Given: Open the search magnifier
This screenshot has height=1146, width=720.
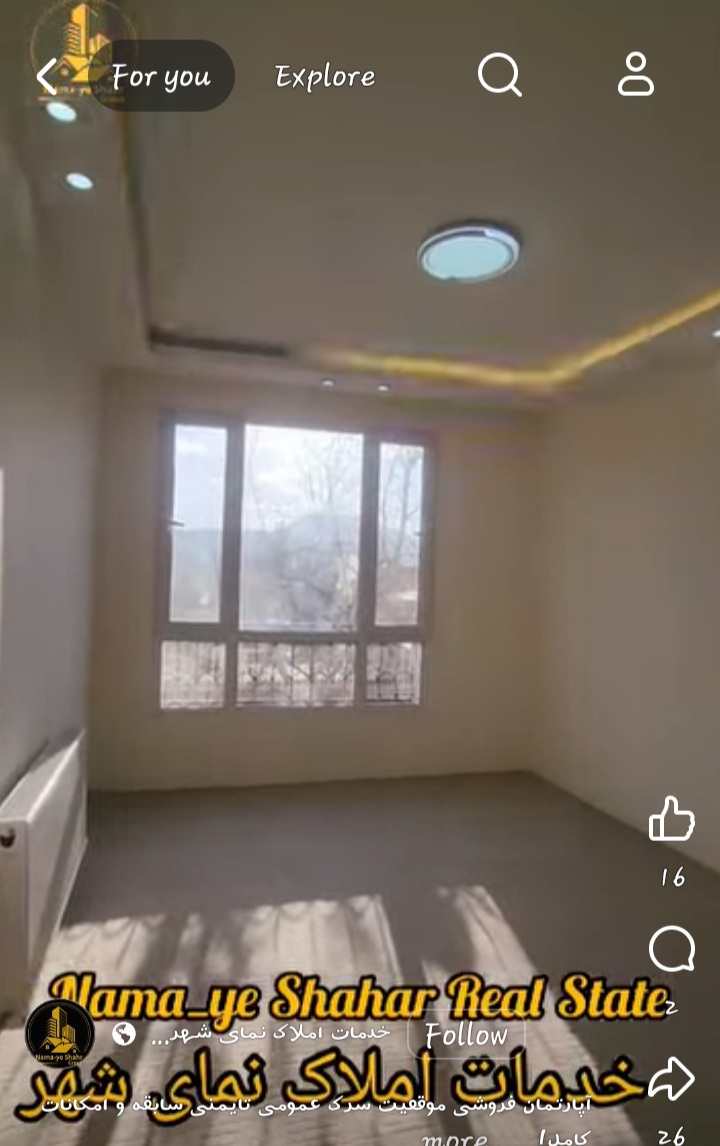Looking at the screenshot, I should 499,74.
